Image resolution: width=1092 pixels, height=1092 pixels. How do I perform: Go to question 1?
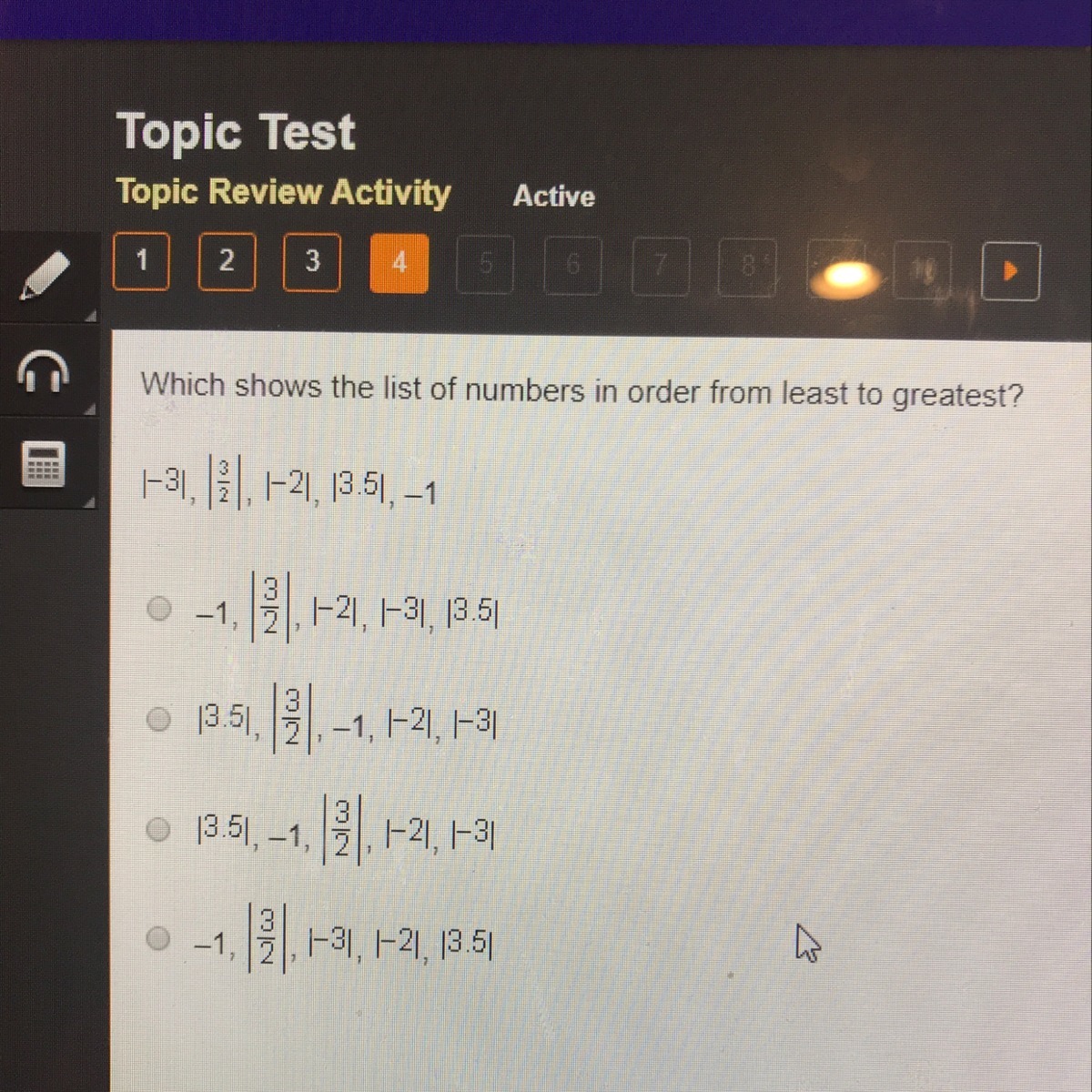141,262
